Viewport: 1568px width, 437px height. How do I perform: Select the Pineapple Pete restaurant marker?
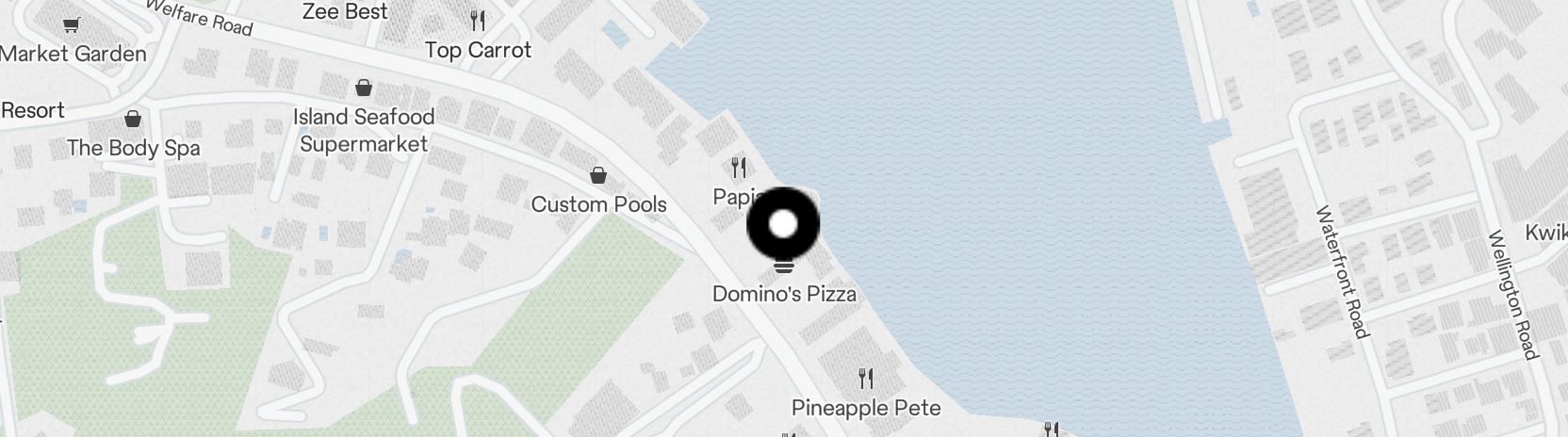click(866, 379)
